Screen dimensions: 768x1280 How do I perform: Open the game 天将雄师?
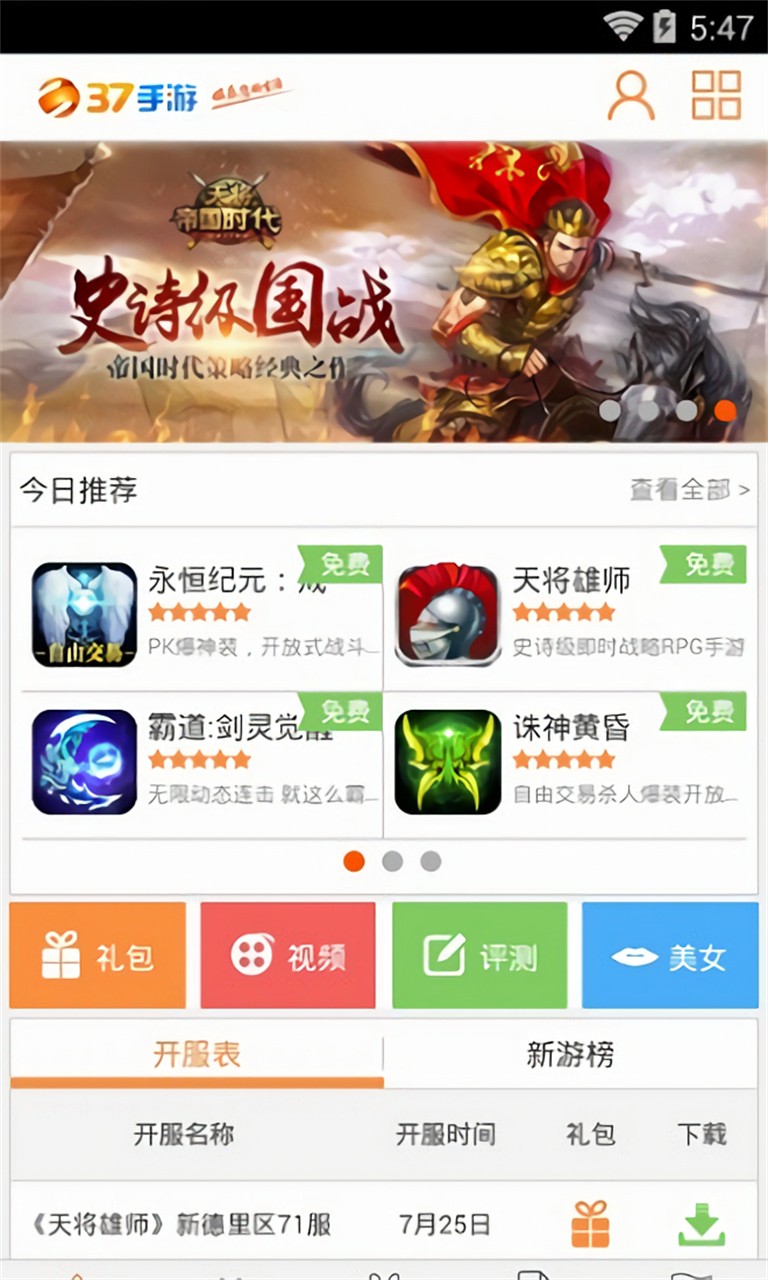coord(566,614)
